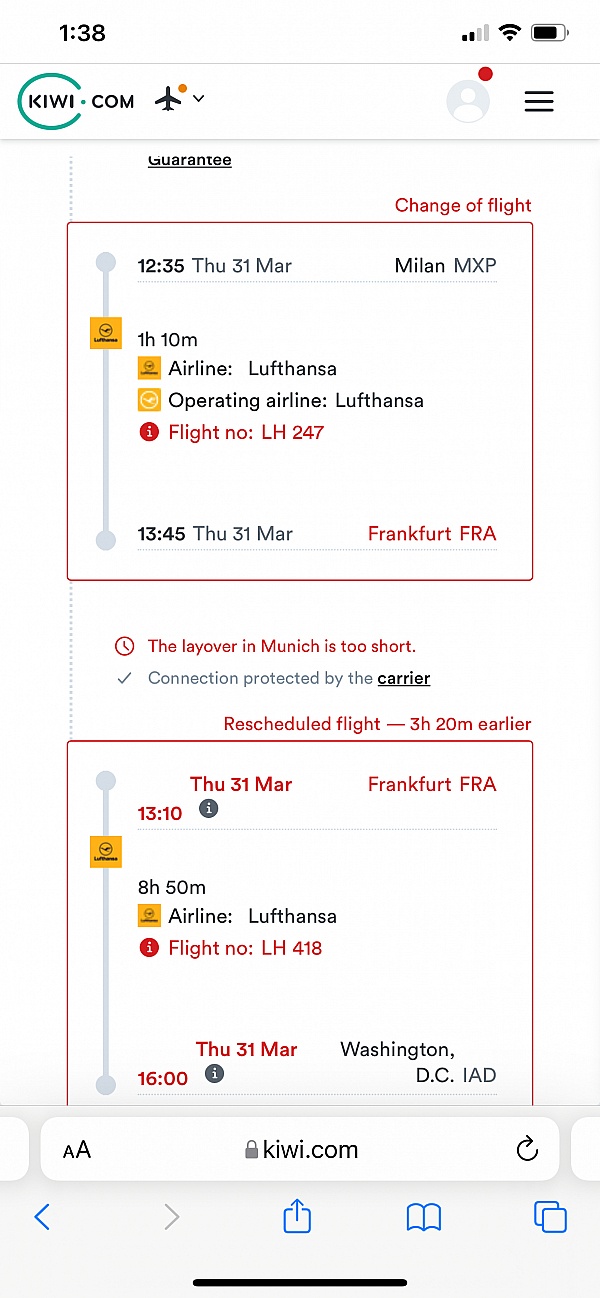Open the Kiwi.com home logo
Viewport: 600px width, 1298px height.
(x=78, y=101)
